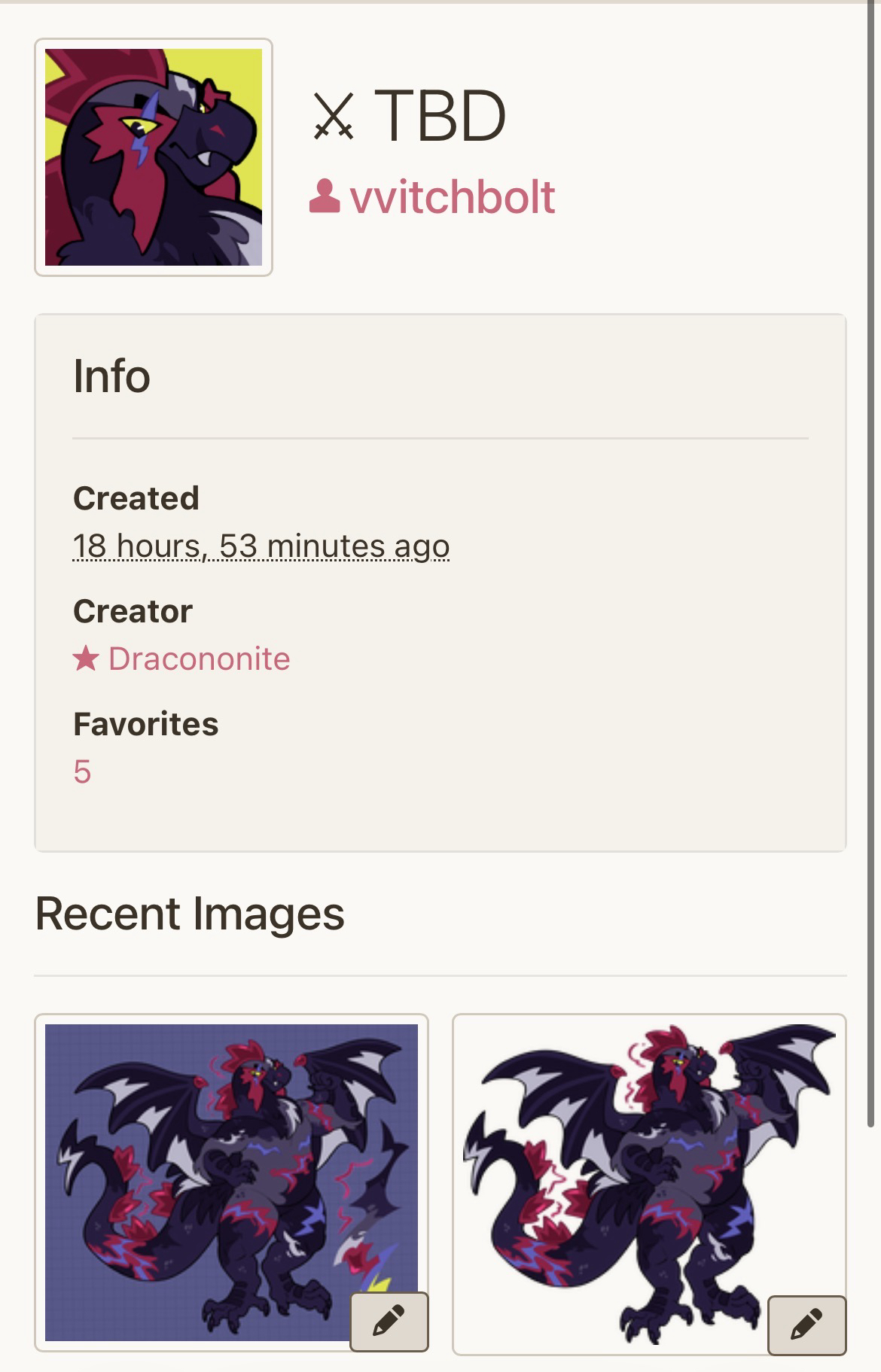
Task: Open vvitchbolt's user profile
Action: 451,197
